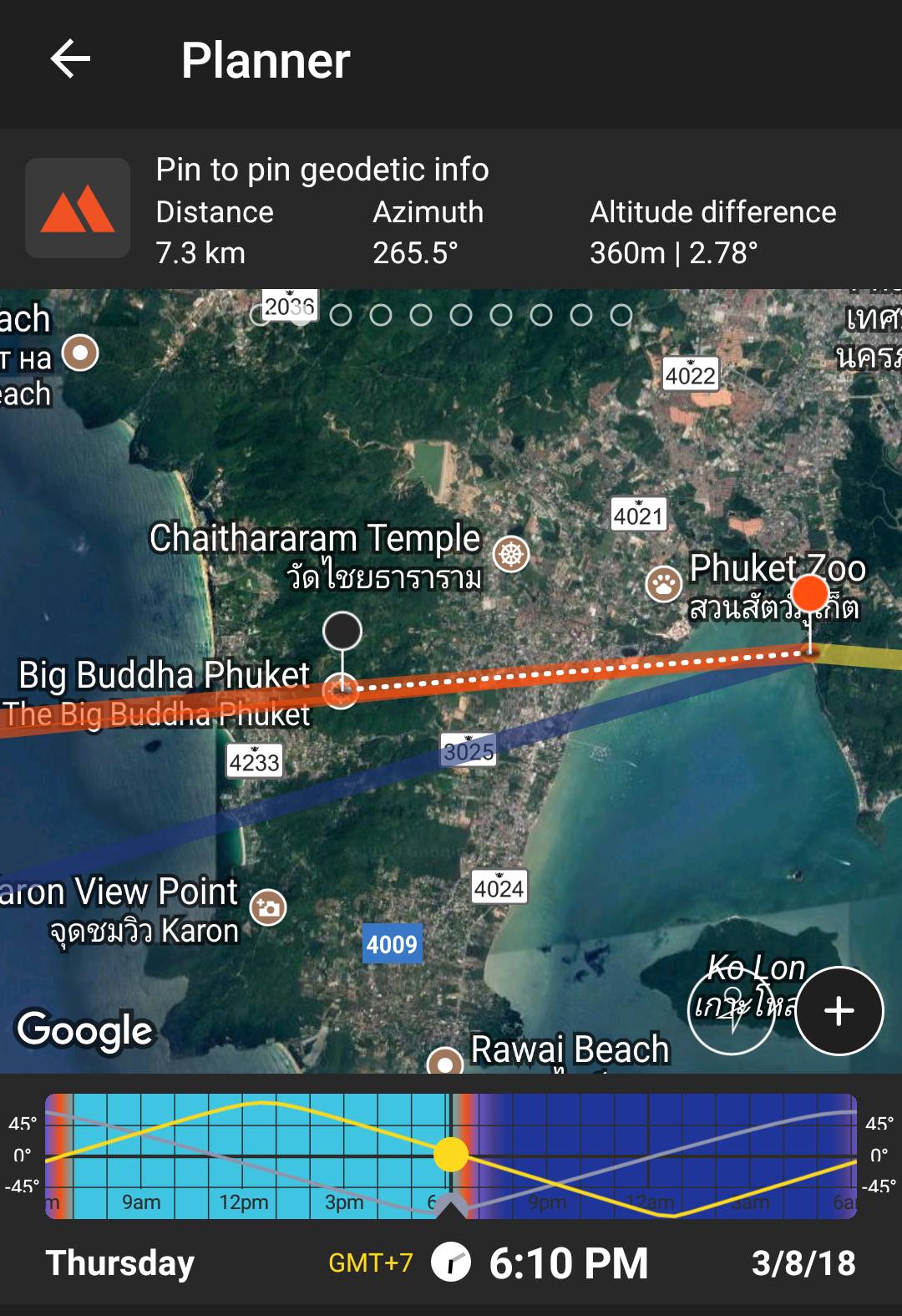902x1316 pixels.
Task: Open the Phuket Zoo place marker
Action: coord(664,584)
